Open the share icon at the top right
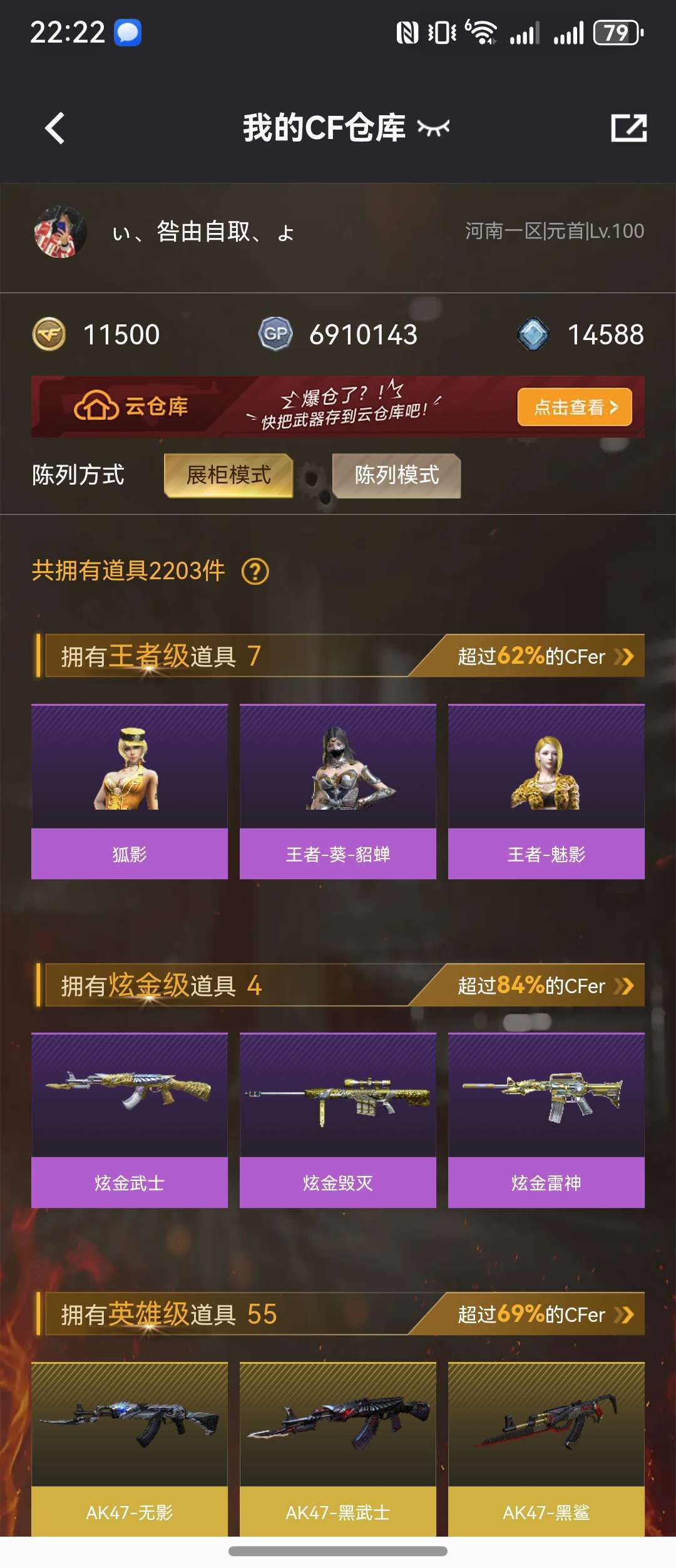The image size is (676, 1568). click(x=629, y=128)
